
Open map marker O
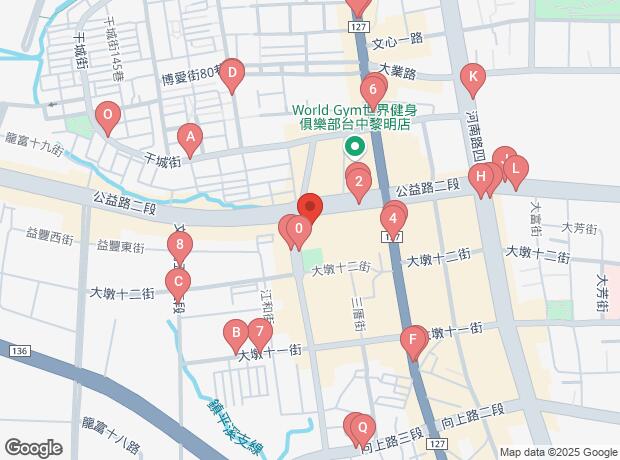click(x=107, y=116)
